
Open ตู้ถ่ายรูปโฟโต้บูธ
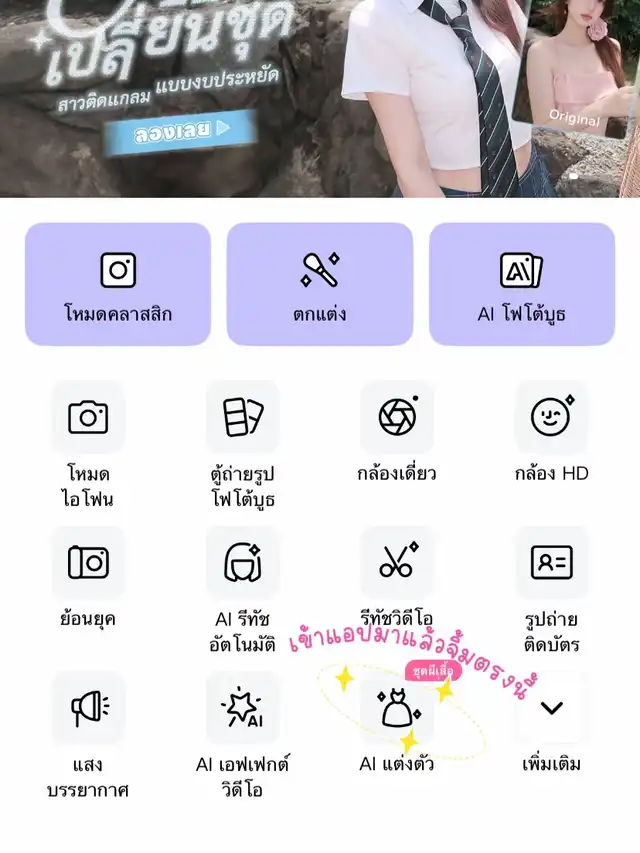tap(242, 417)
